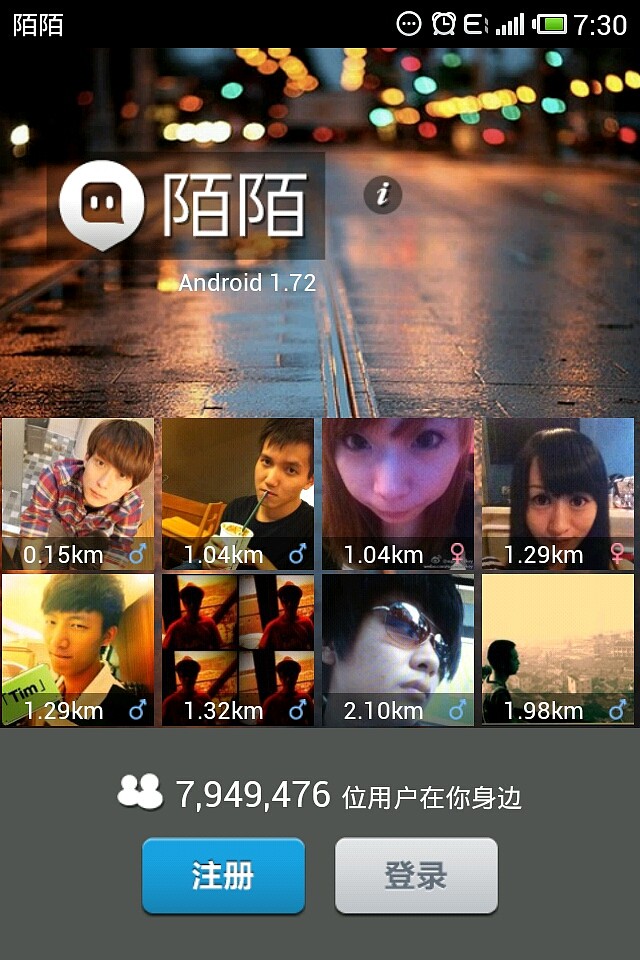Open the profile tile showing 1.98km
Screen dimensions: 640x960
[x=558, y=650]
